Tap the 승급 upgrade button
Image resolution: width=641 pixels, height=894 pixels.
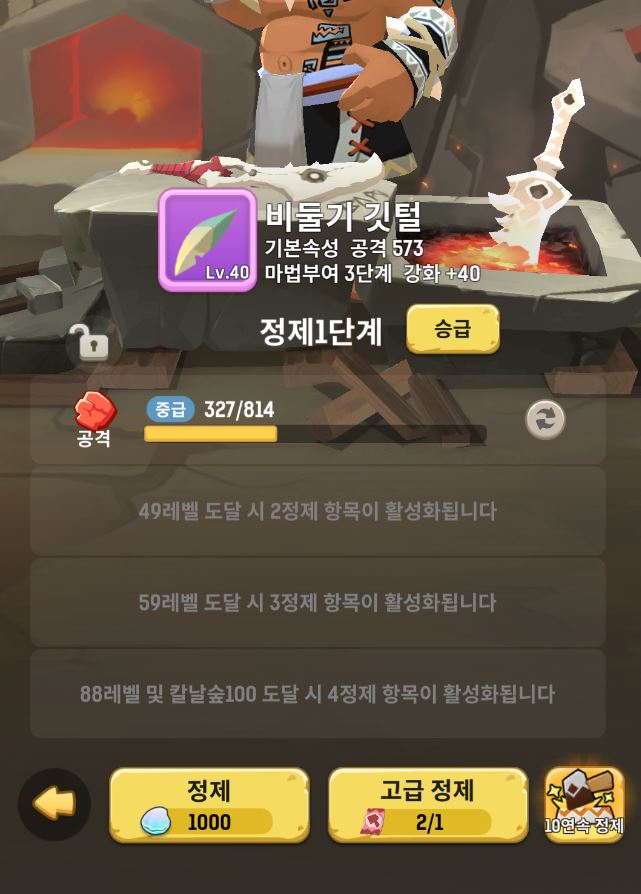coord(452,329)
